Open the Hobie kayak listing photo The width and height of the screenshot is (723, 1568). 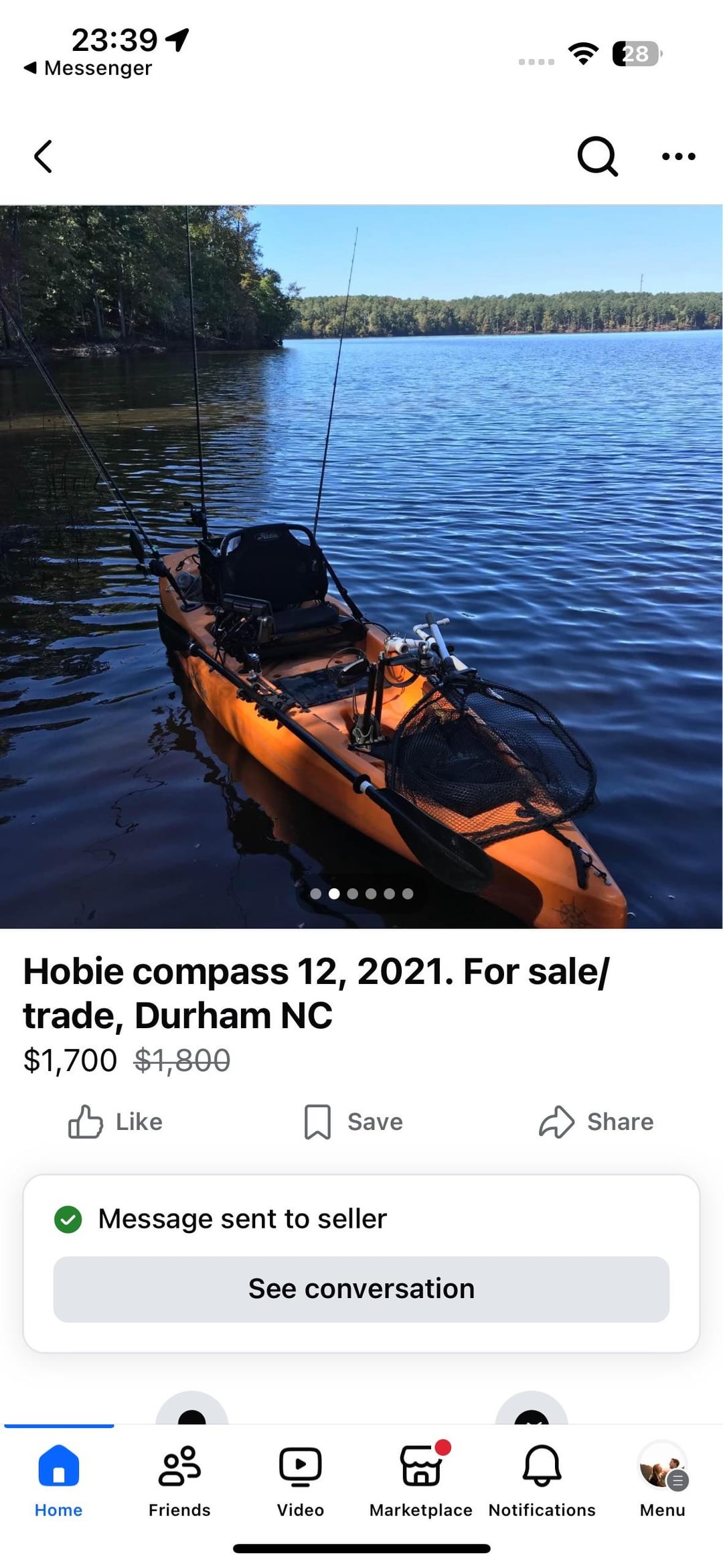tap(361, 566)
